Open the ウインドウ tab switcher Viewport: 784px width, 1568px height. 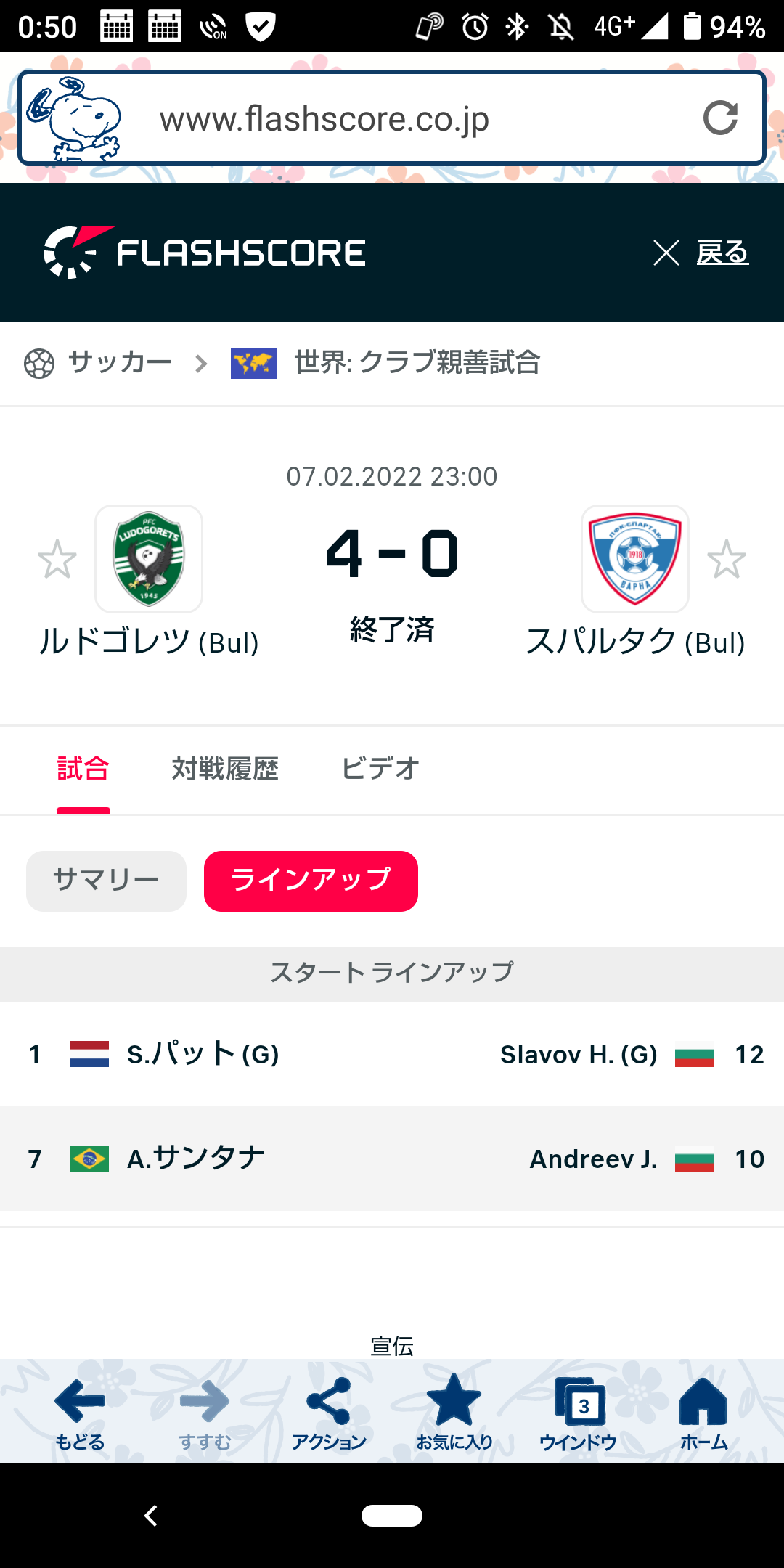[579, 1413]
